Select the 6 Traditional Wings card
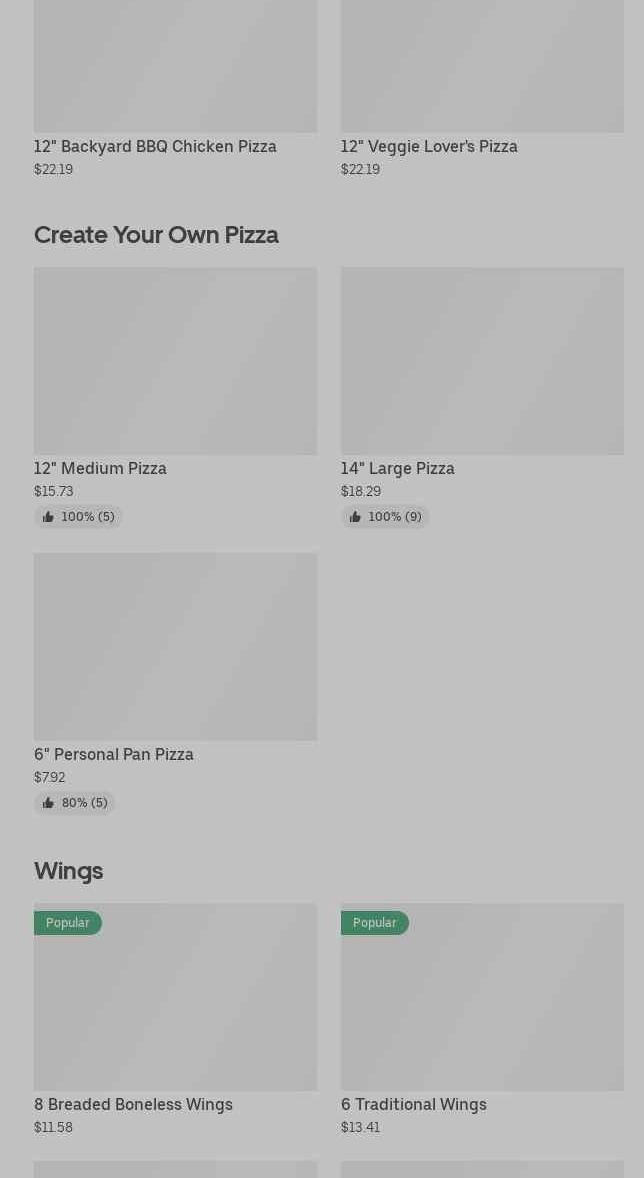Screen dimensions: 644x1178 [482, 1019]
